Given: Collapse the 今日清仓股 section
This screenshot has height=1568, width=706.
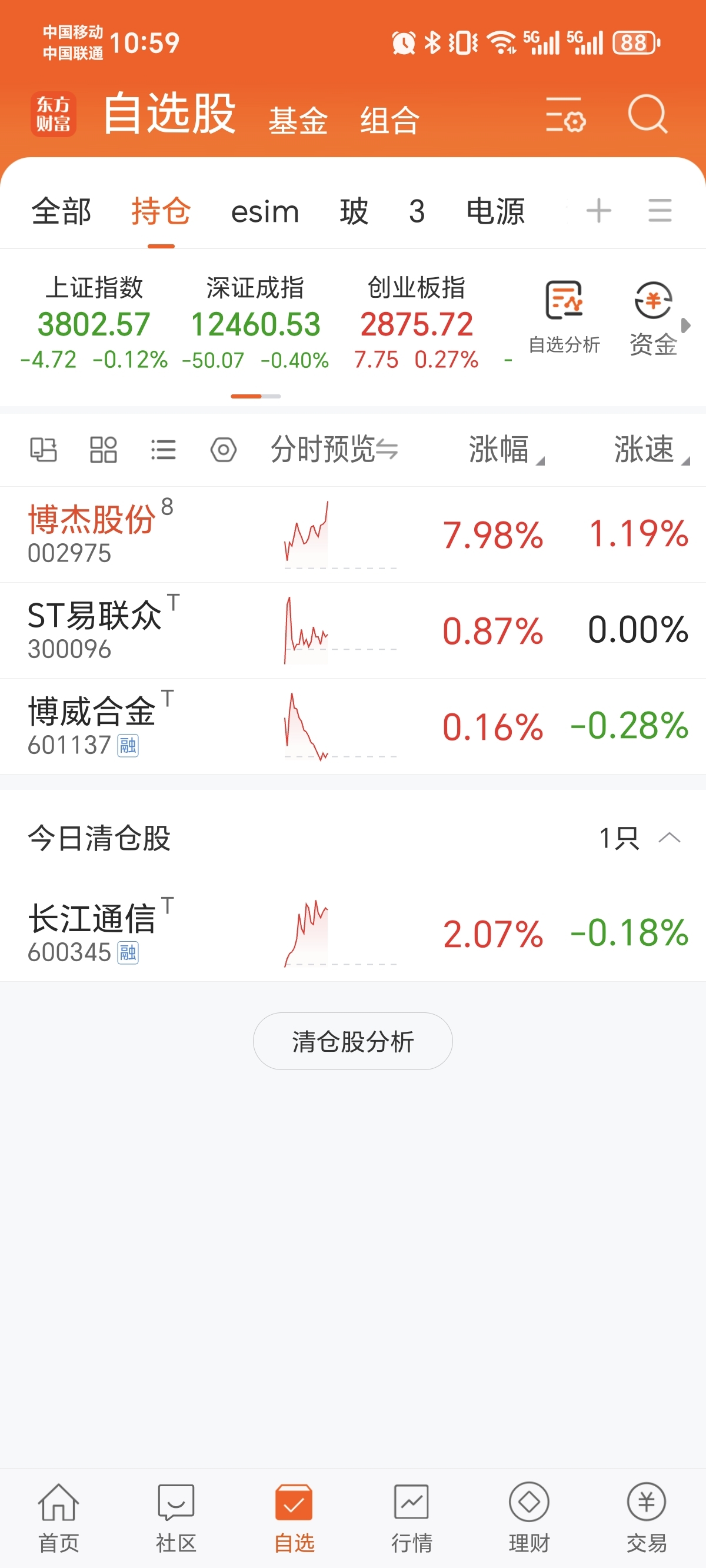Looking at the screenshot, I should tap(670, 838).
